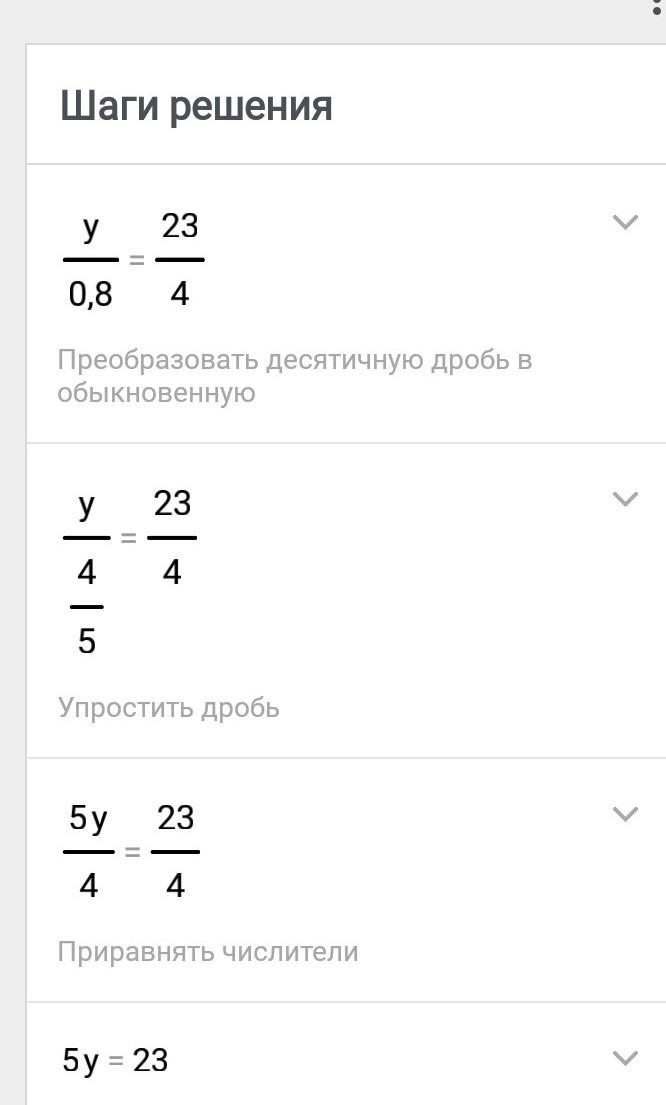This screenshot has height=1105, width=666.
Task: Expand the 'Приравнять числители' step
Action: point(625,815)
